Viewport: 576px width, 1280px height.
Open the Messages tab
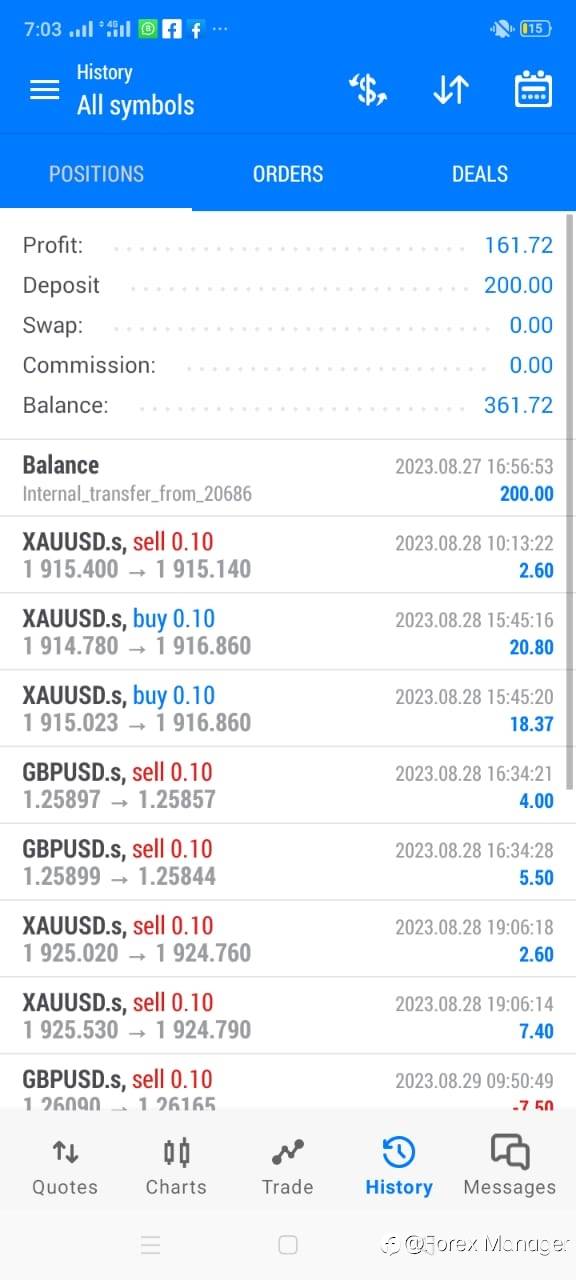click(x=510, y=1166)
